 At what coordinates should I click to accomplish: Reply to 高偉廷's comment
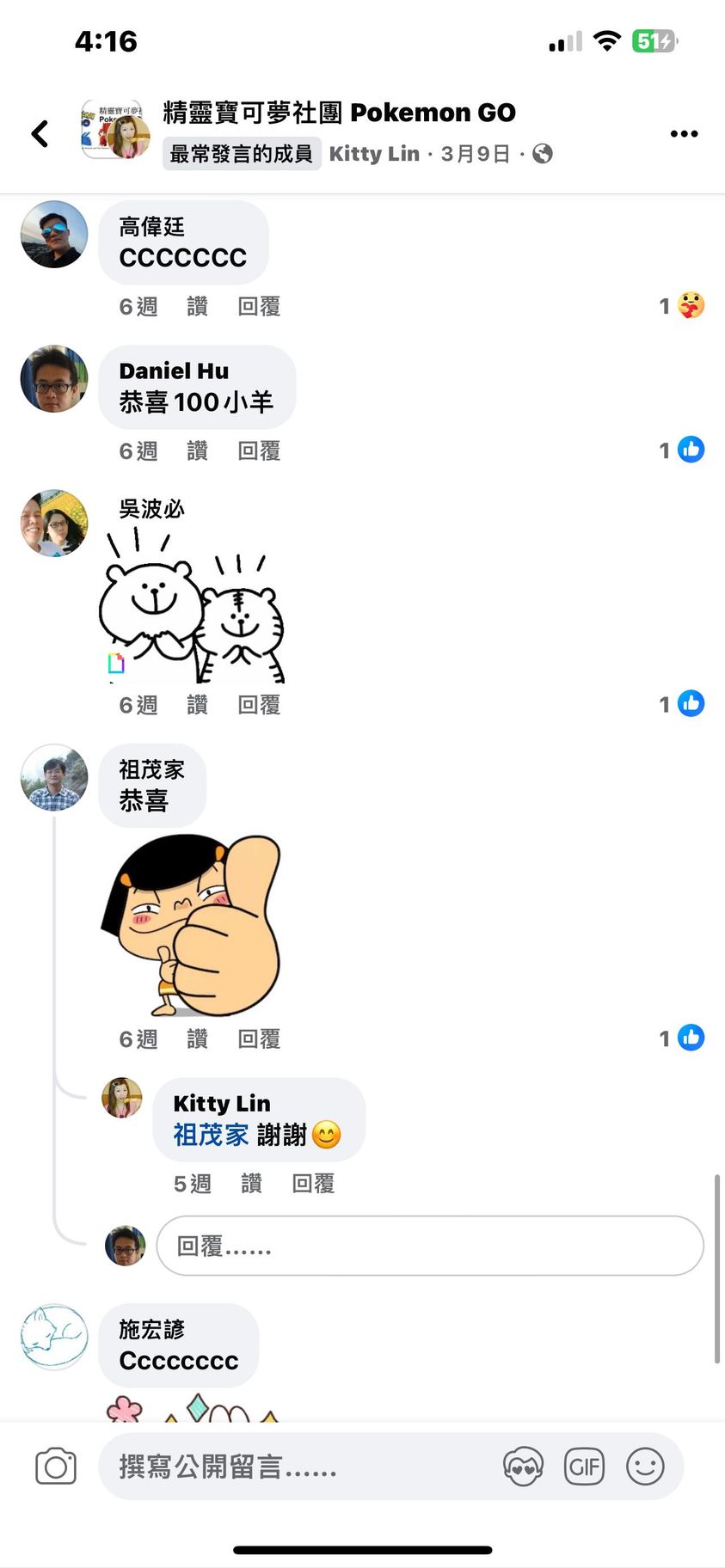(259, 307)
